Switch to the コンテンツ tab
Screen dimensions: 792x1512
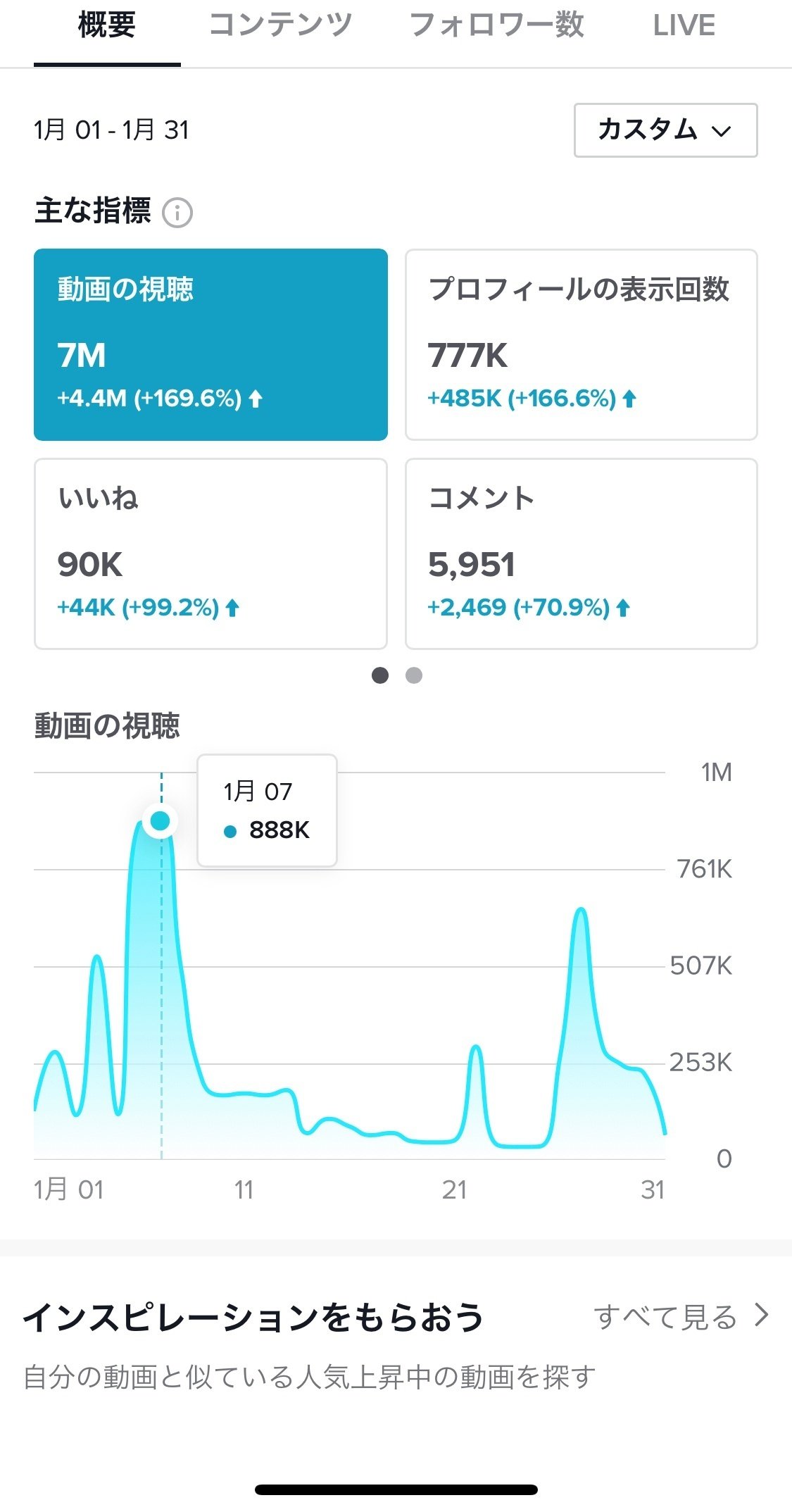tap(280, 25)
